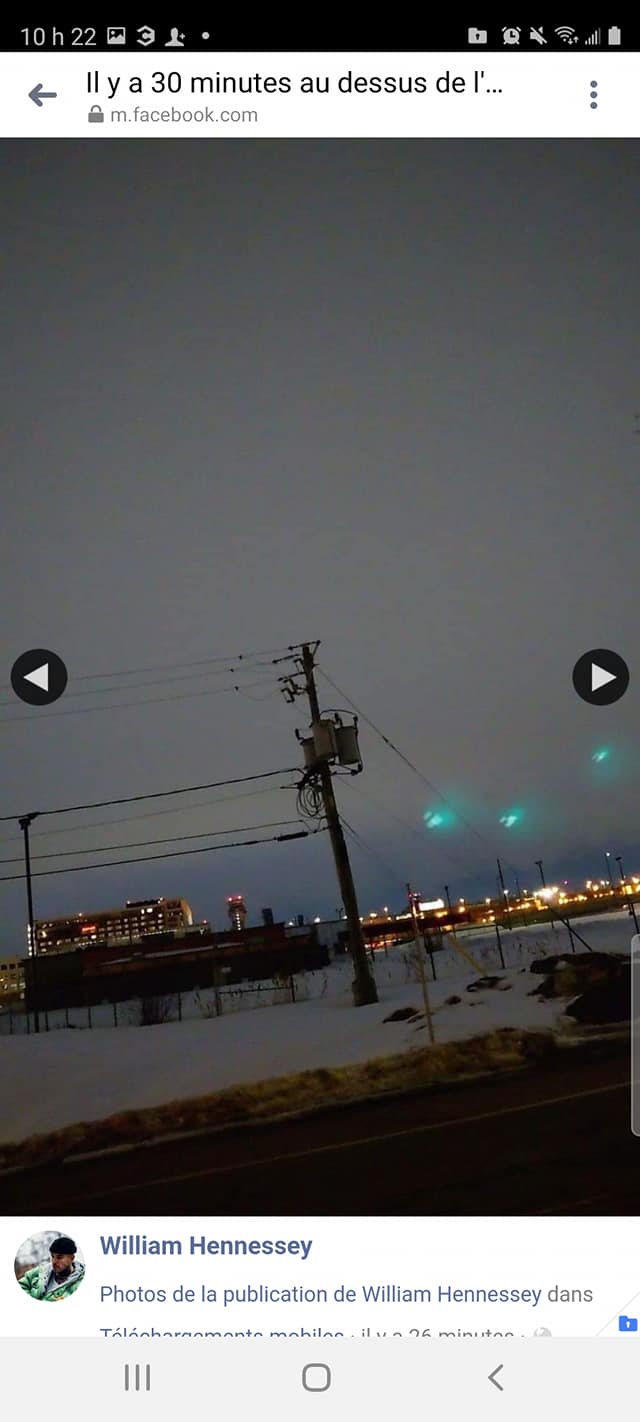Open the browser overflow menu
Viewport: 640px width, 1422px height.
(x=593, y=95)
